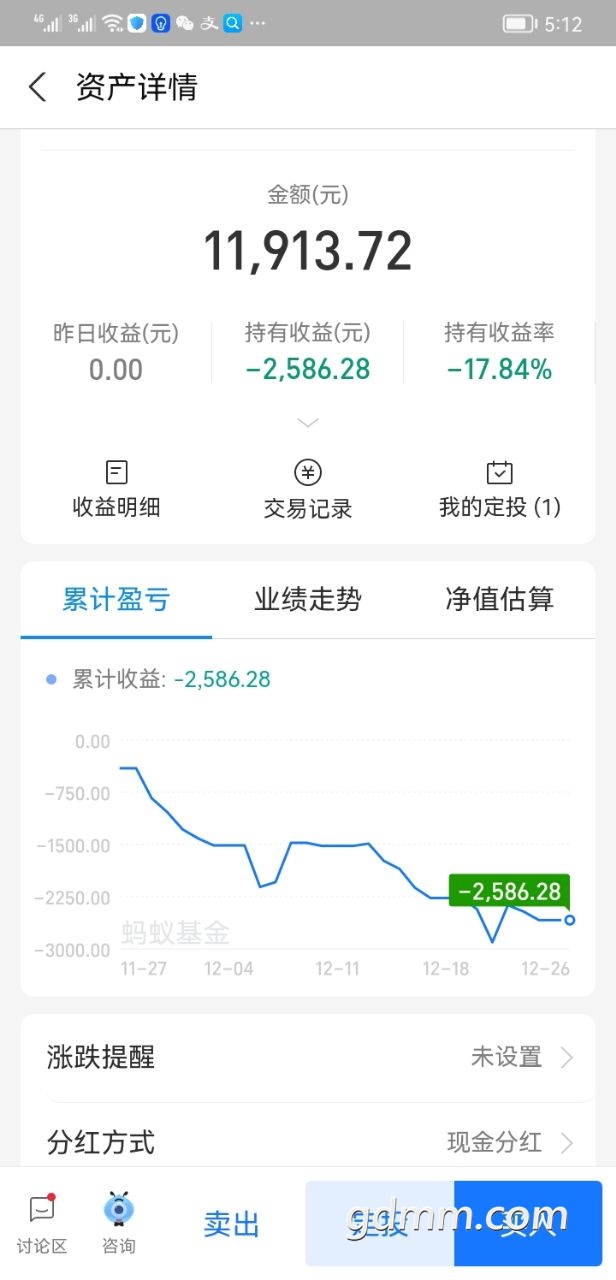Image resolution: width=616 pixels, height=1280 pixels.
Task: Open the 讨论区 discussion area
Action: point(42,1224)
